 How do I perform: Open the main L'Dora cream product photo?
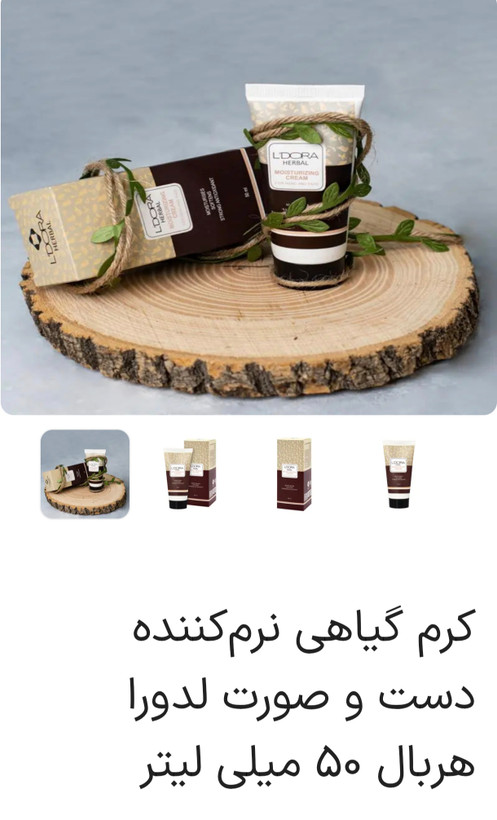point(248,207)
